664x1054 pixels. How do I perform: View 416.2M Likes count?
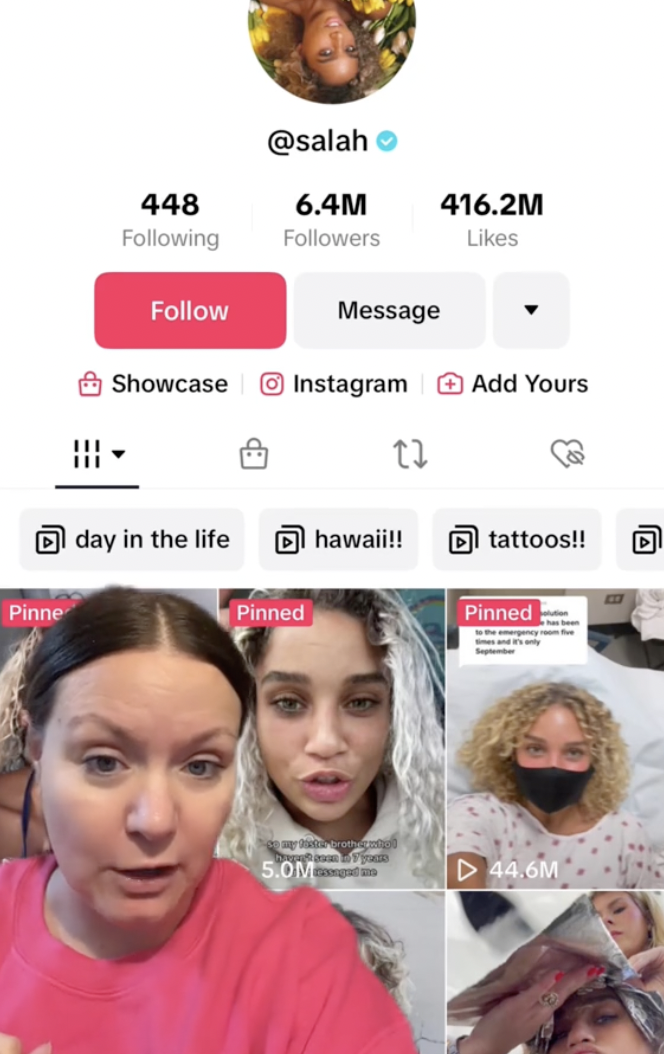pos(492,220)
